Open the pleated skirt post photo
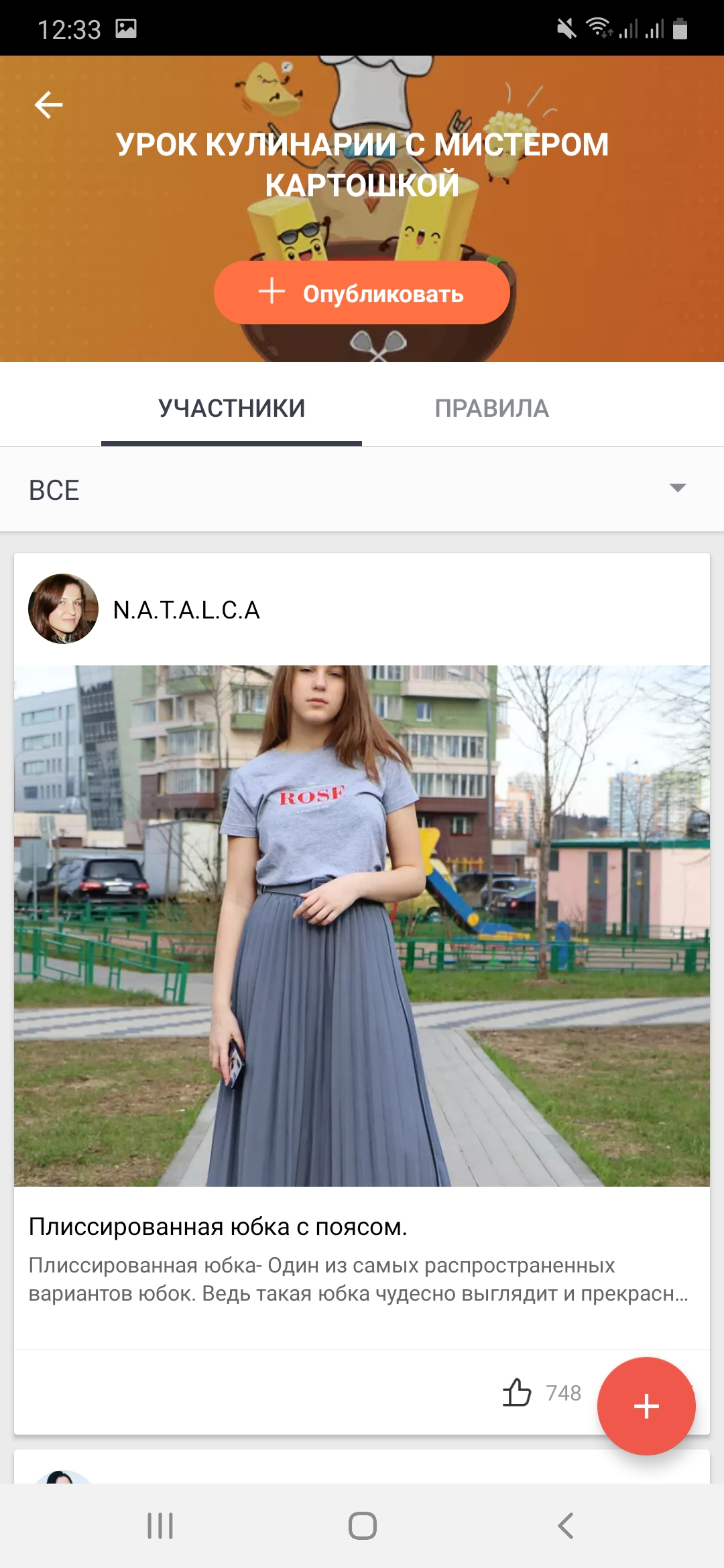The height and width of the screenshot is (1568, 724). (x=362, y=925)
